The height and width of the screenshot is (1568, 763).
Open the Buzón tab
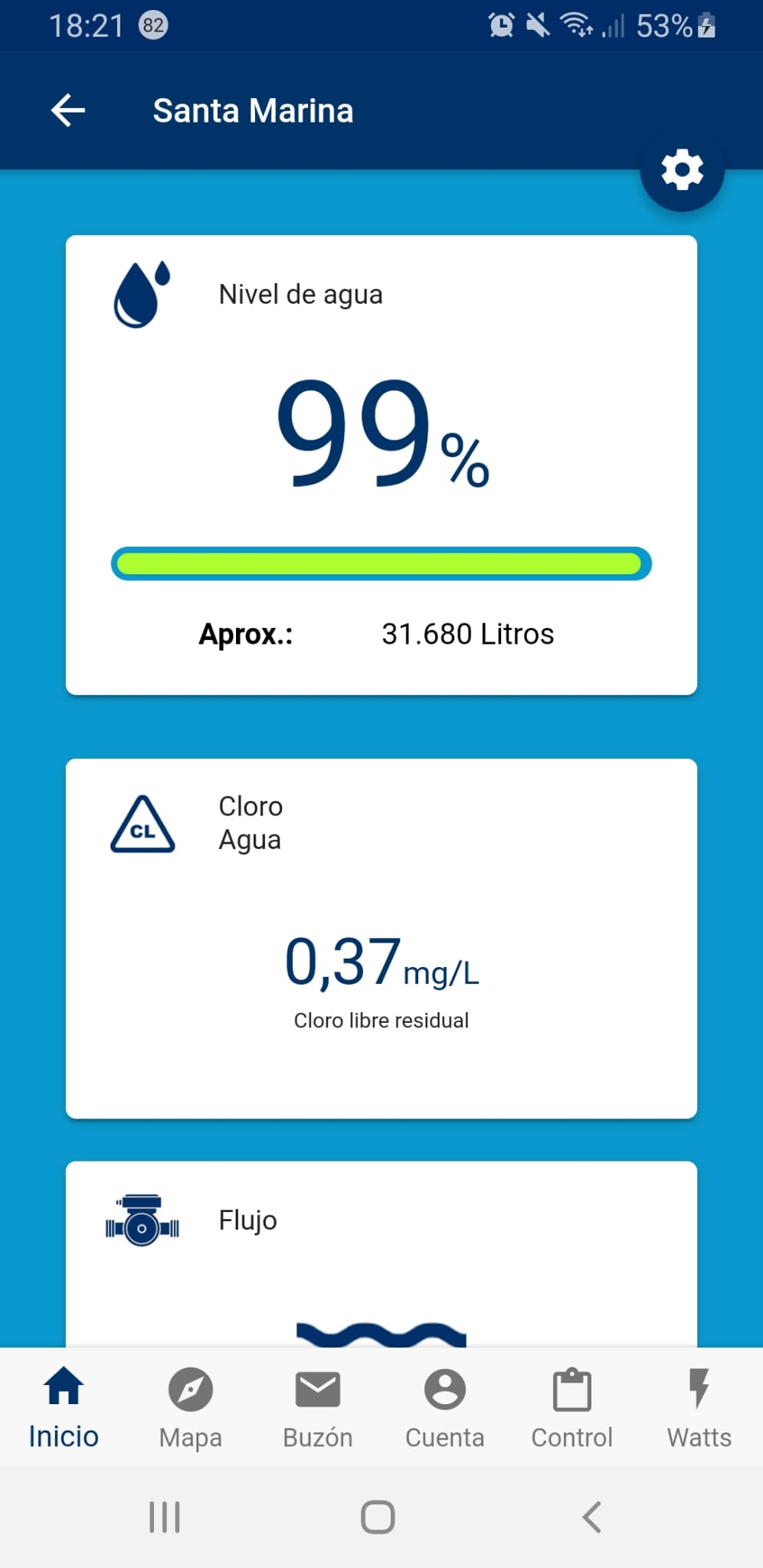(x=318, y=1407)
